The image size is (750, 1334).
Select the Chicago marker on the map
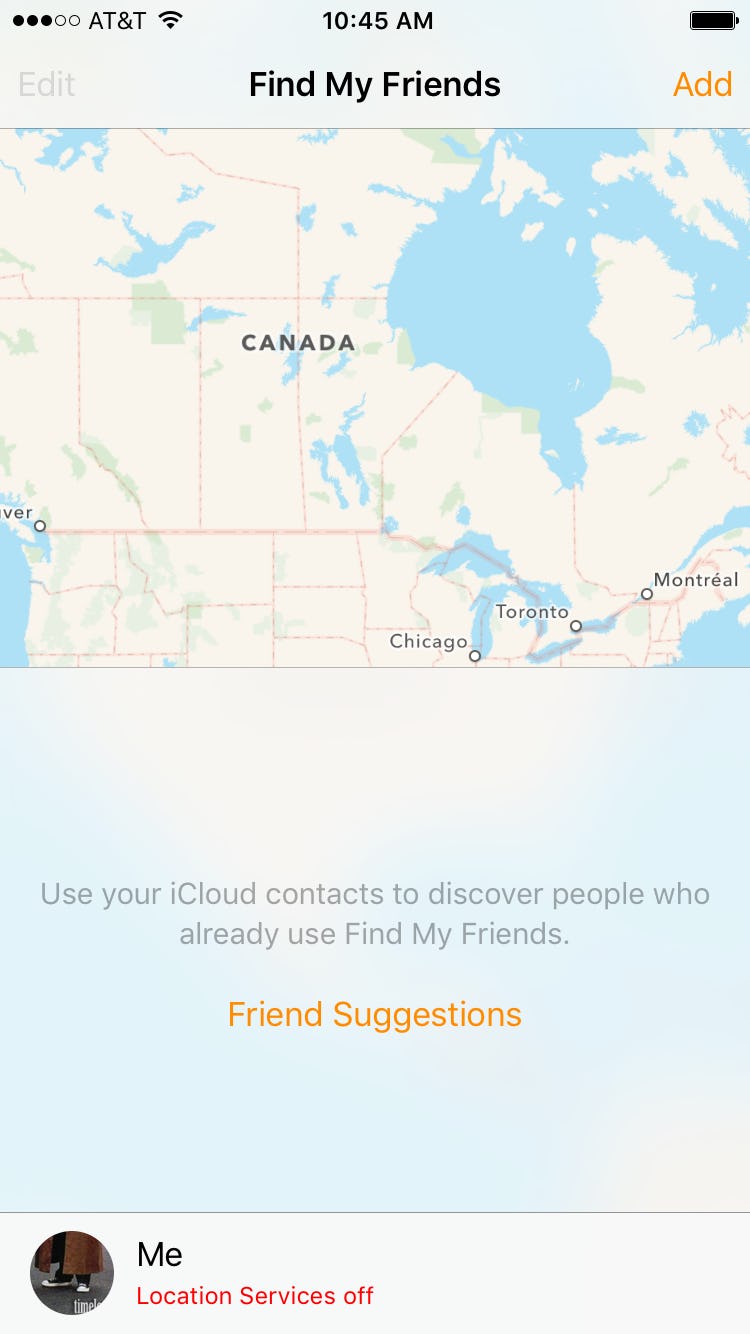pyautogui.click(x=474, y=657)
